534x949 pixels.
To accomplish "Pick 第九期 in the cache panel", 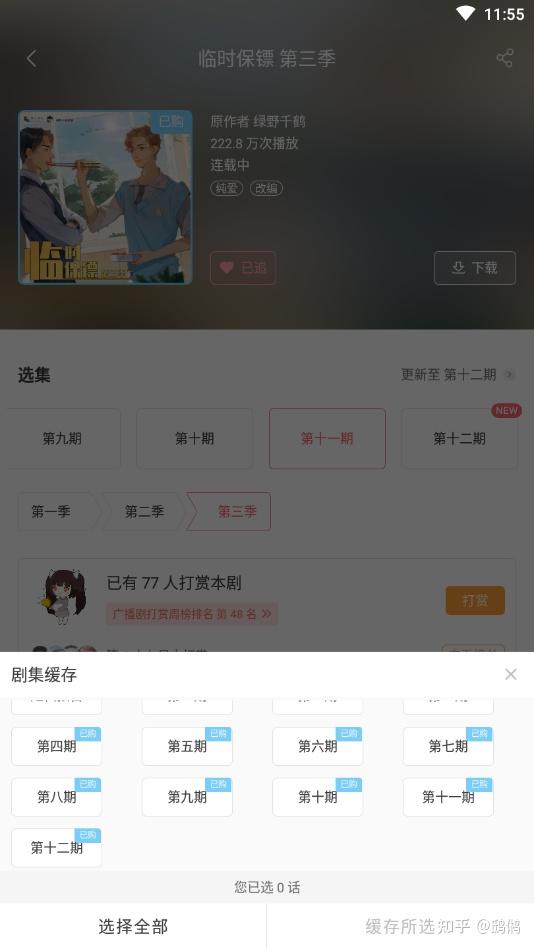I will pos(187,797).
